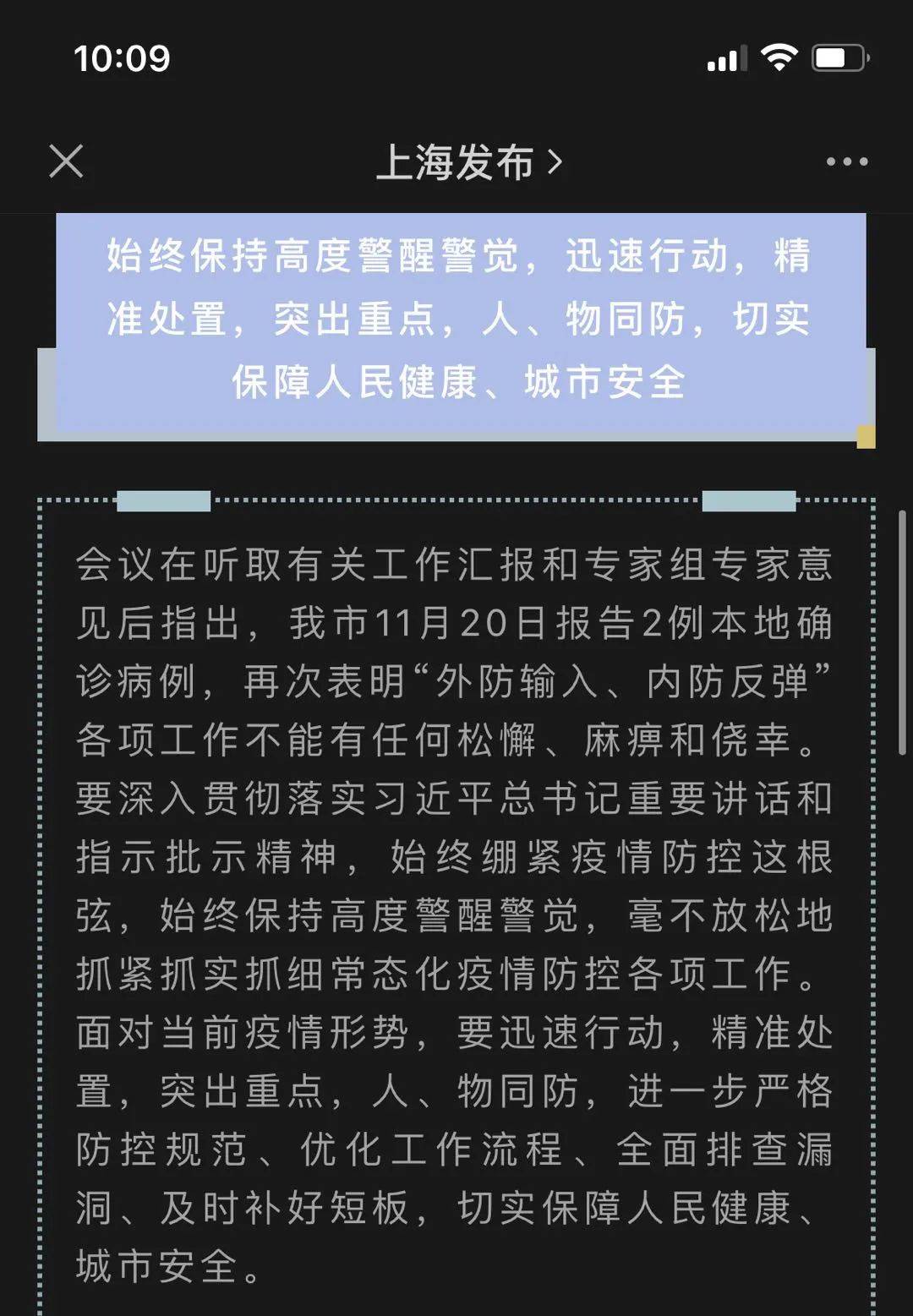Close the article with the X icon
The width and height of the screenshot is (913, 1316).
pyautogui.click(x=66, y=161)
